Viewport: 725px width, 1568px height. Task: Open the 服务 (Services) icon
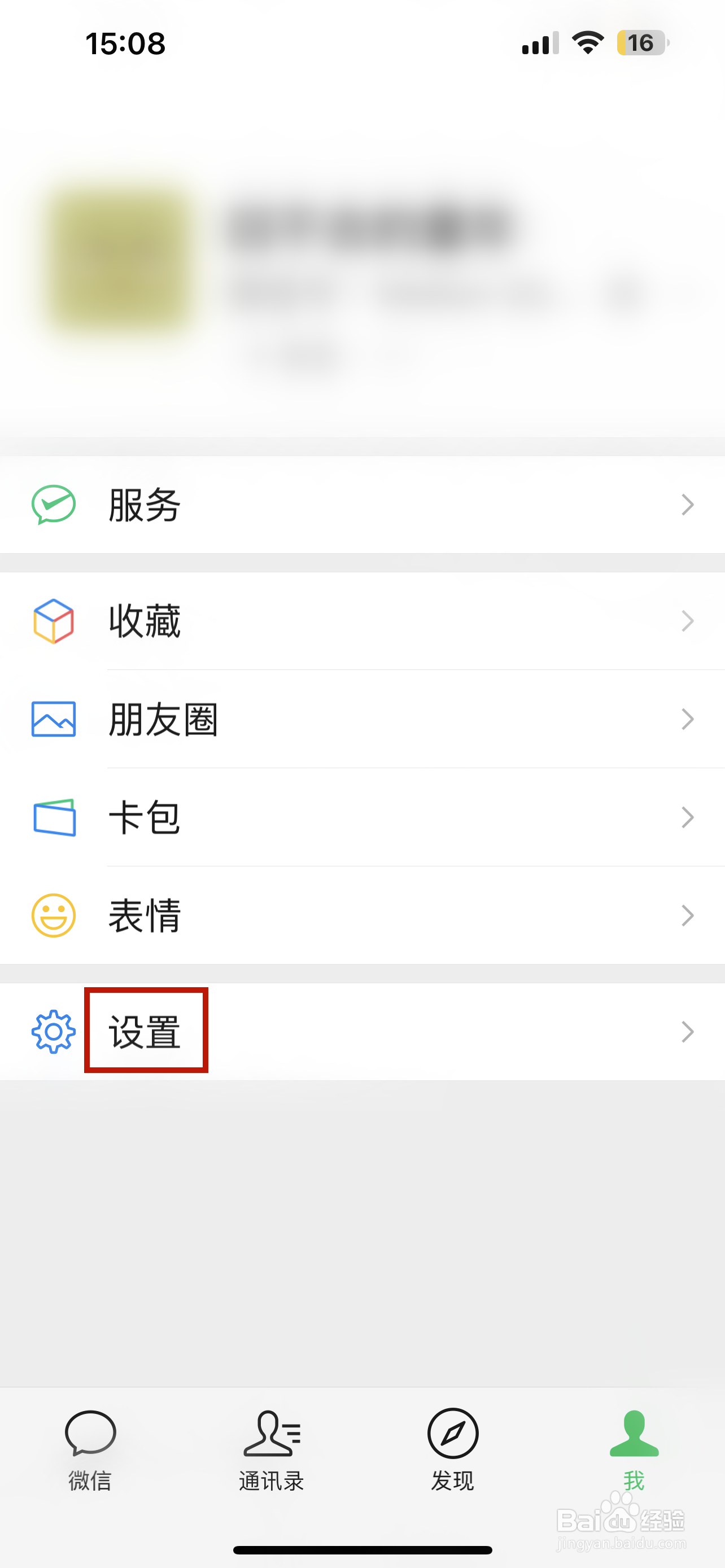point(54,504)
